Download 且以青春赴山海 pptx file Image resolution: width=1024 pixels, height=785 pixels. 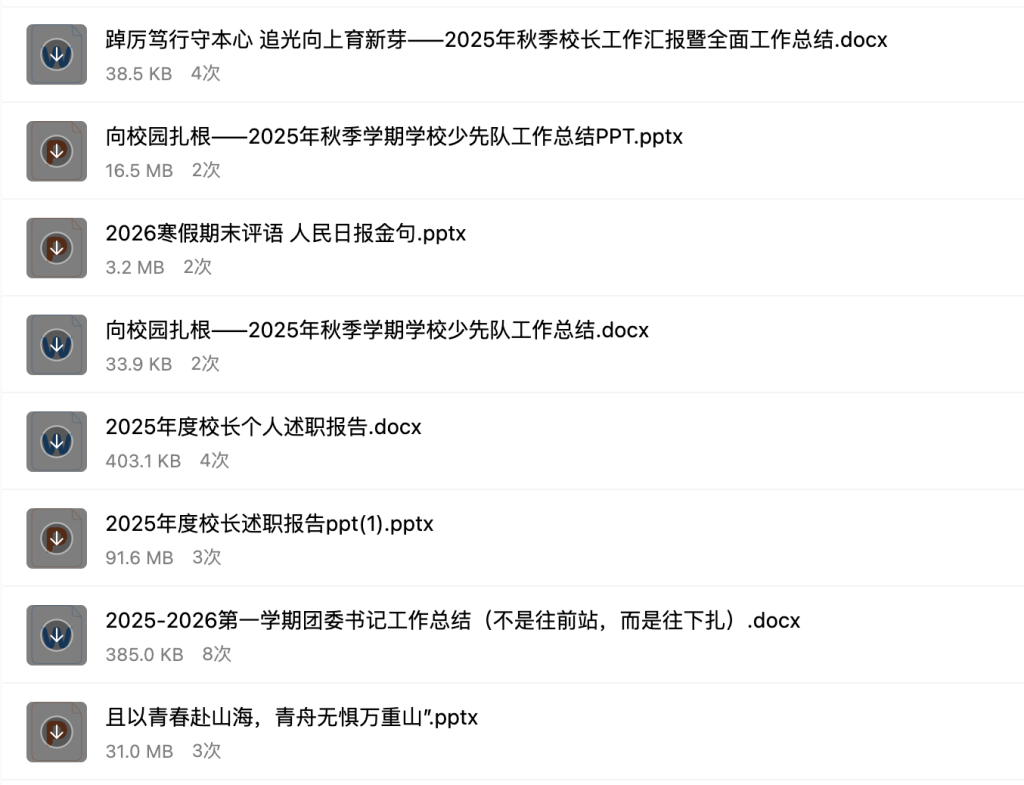57,733
